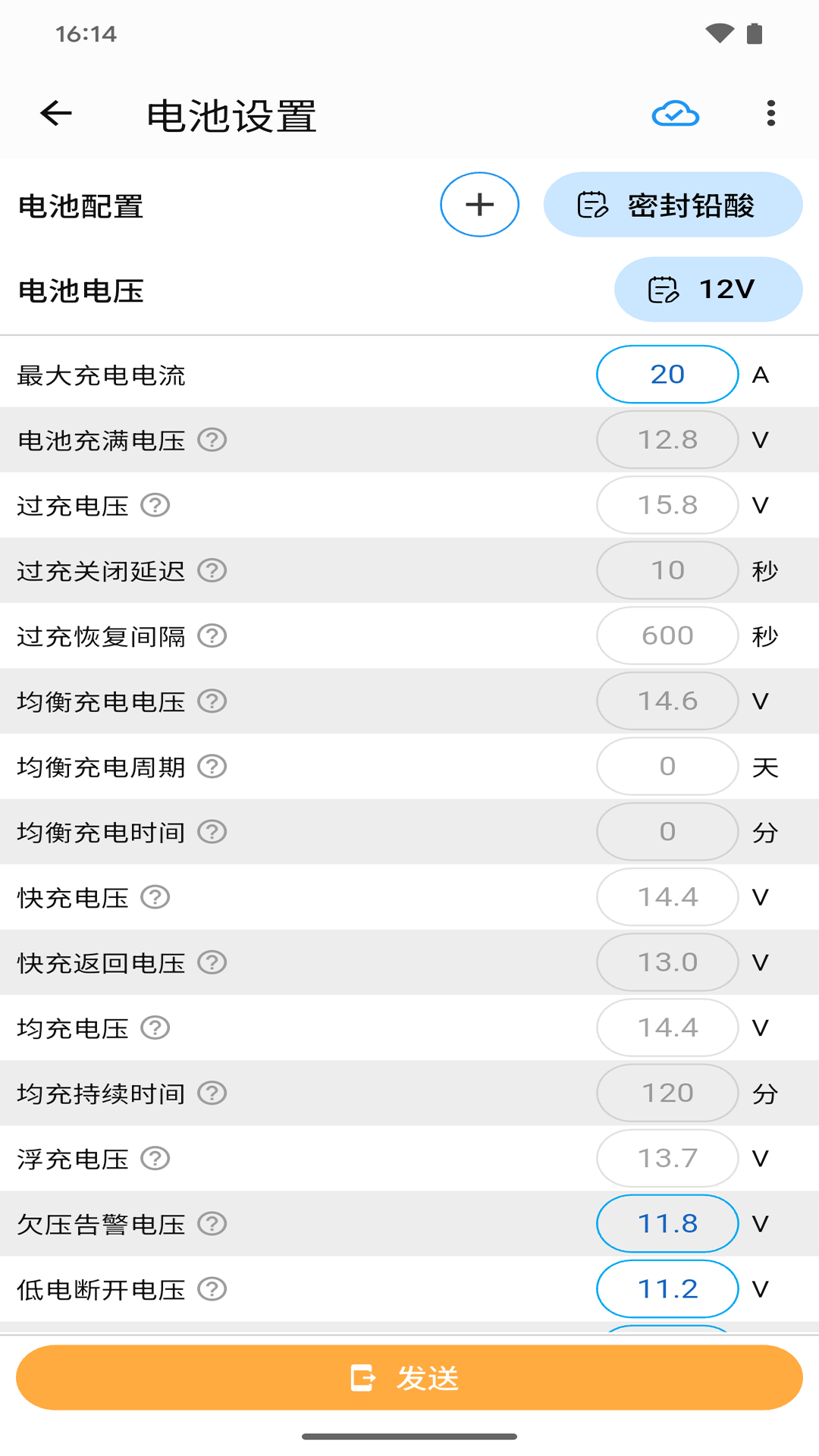Tap the 20 A charge current field
The width and height of the screenshot is (819, 1456).
pos(667,374)
